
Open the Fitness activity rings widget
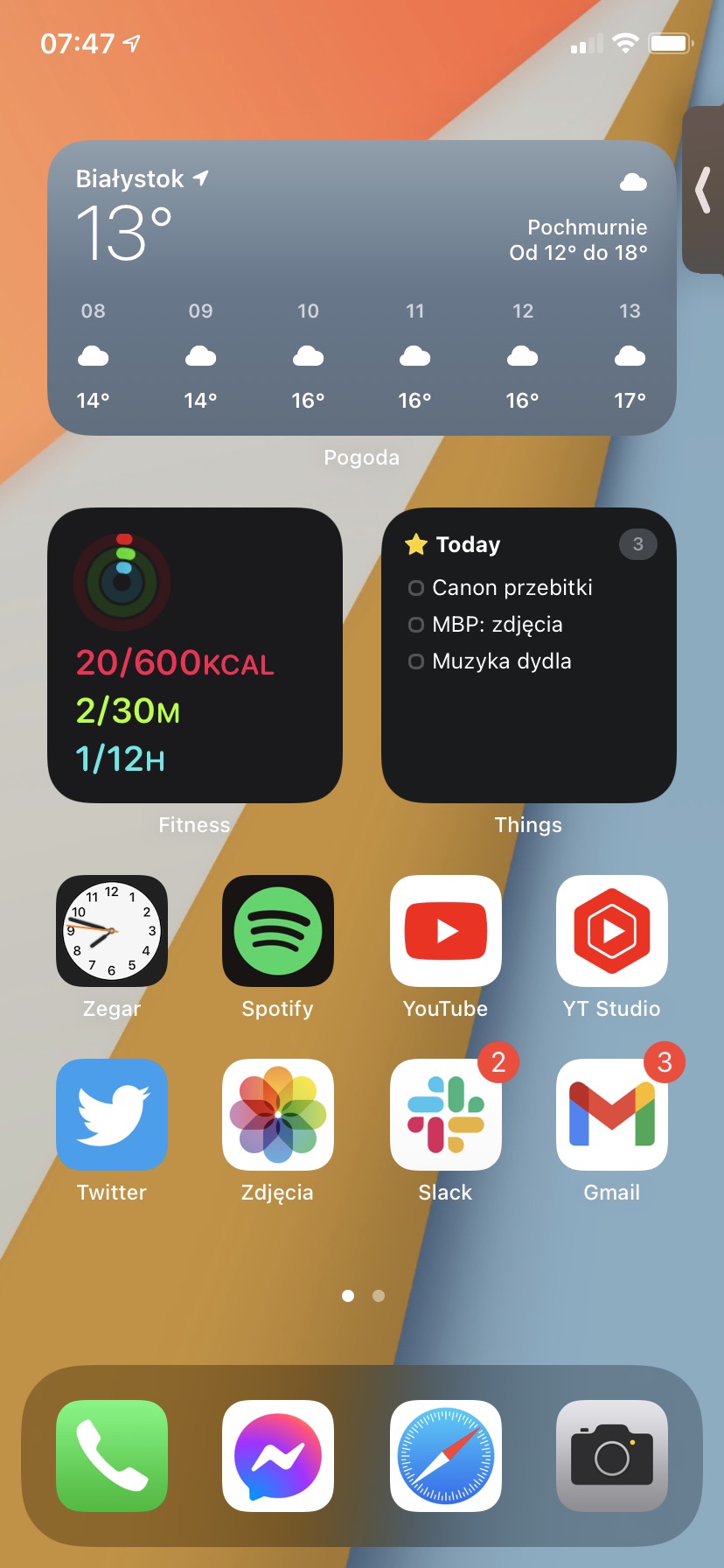(x=194, y=654)
